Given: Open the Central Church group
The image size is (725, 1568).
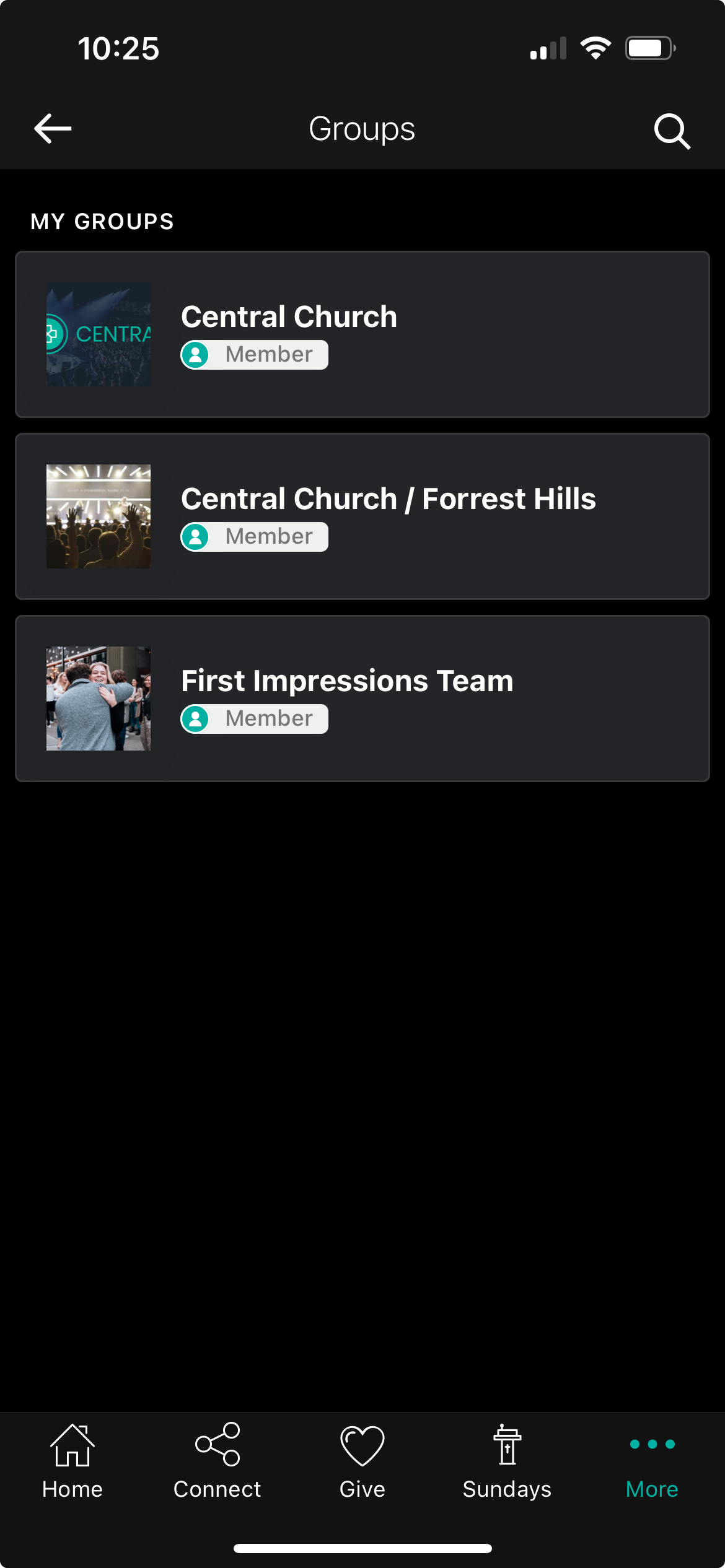Looking at the screenshot, I should click(362, 334).
